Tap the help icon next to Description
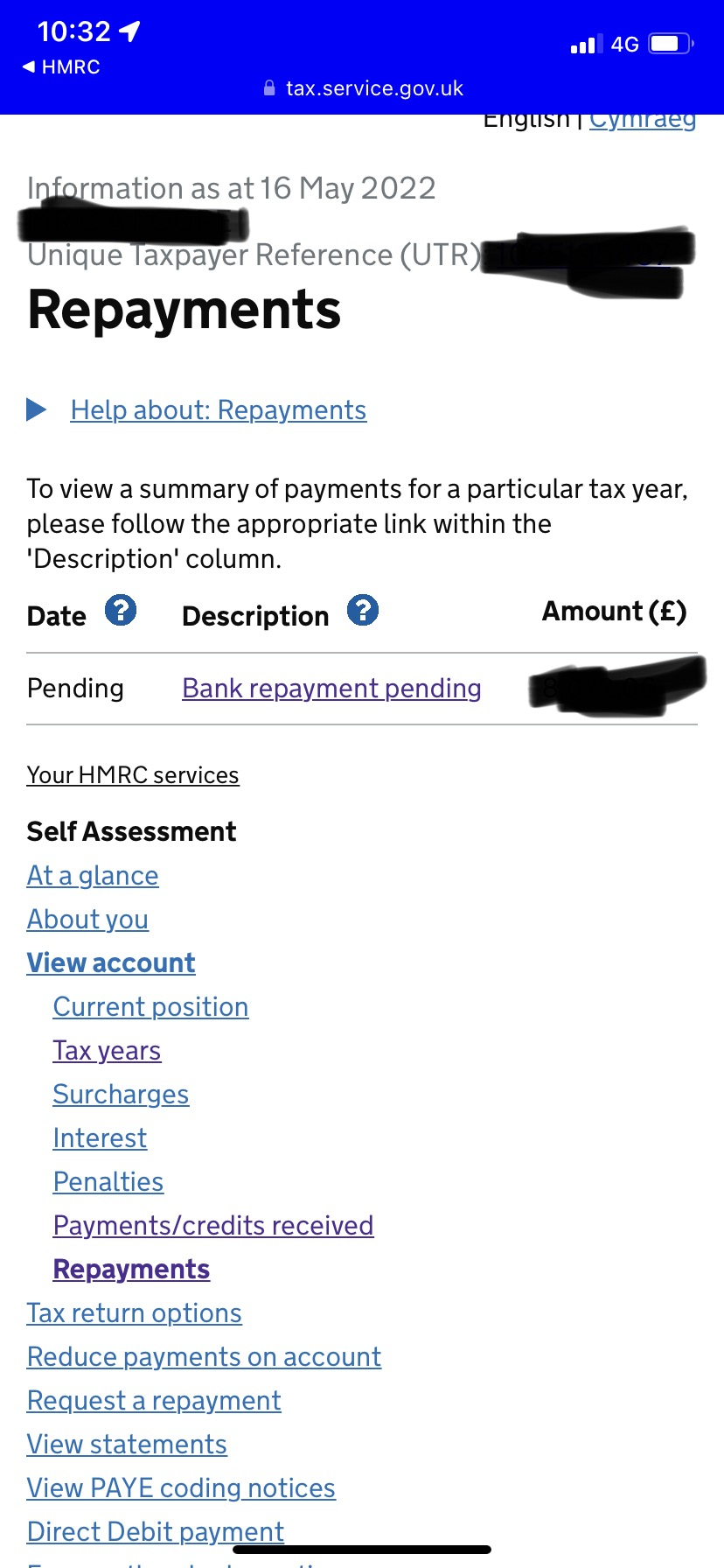The height and width of the screenshot is (1568, 724). [363, 610]
